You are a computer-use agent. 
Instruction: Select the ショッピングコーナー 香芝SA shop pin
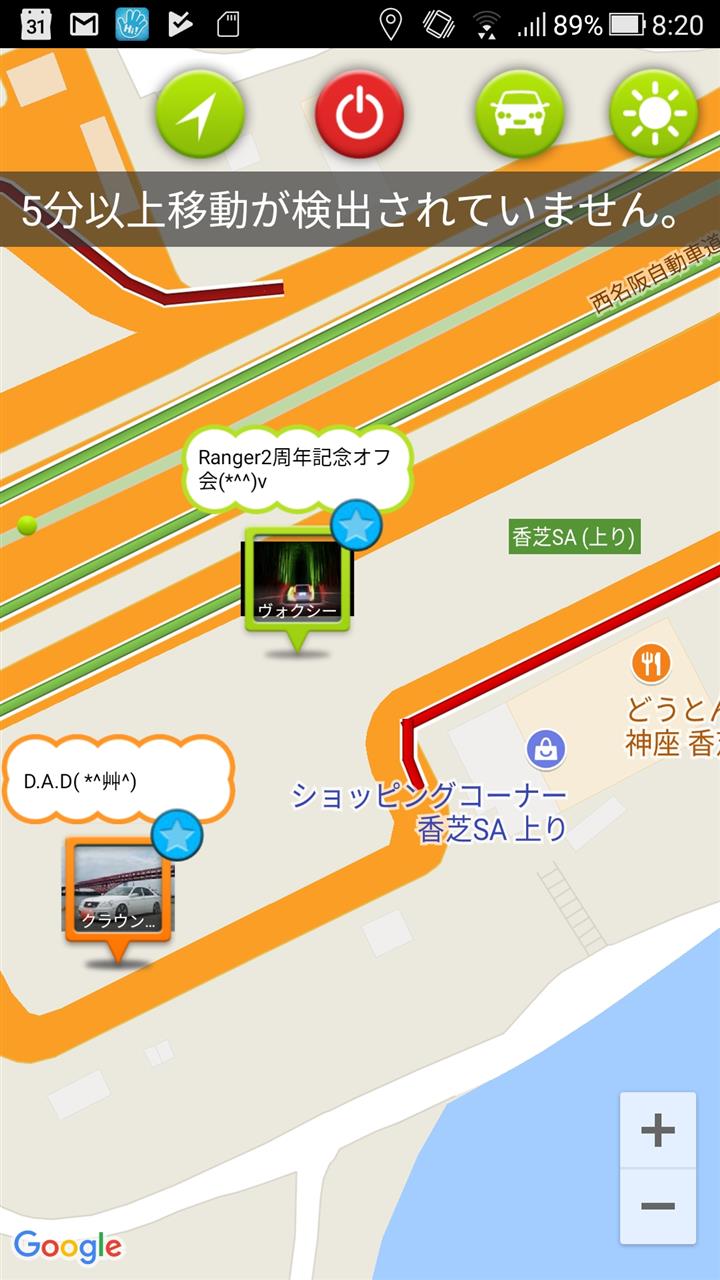pyautogui.click(x=546, y=748)
